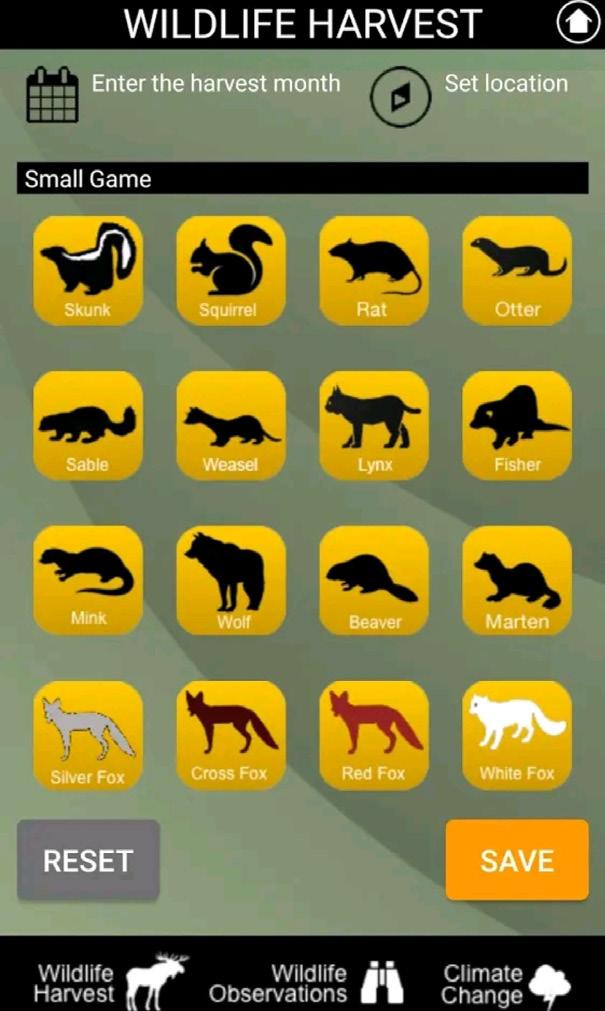Choose Squirrel from small game

[x=231, y=270]
